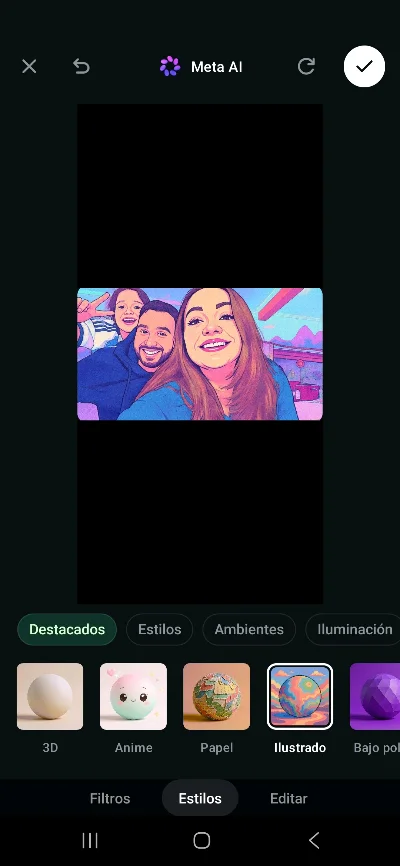Image resolution: width=400 pixels, height=866 pixels.
Task: Regenerate the image with the refresh icon
Action: (306, 67)
